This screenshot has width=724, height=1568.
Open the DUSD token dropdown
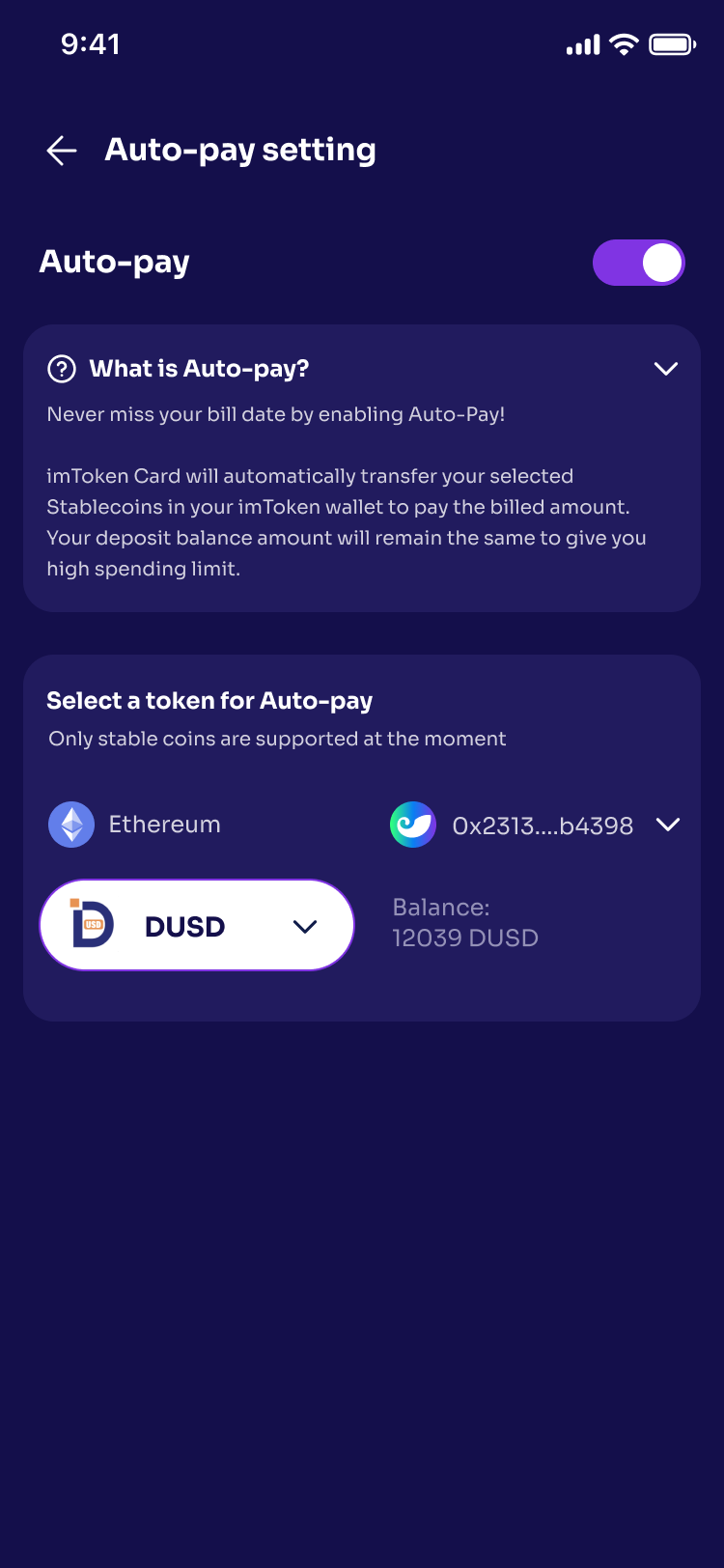(306, 925)
